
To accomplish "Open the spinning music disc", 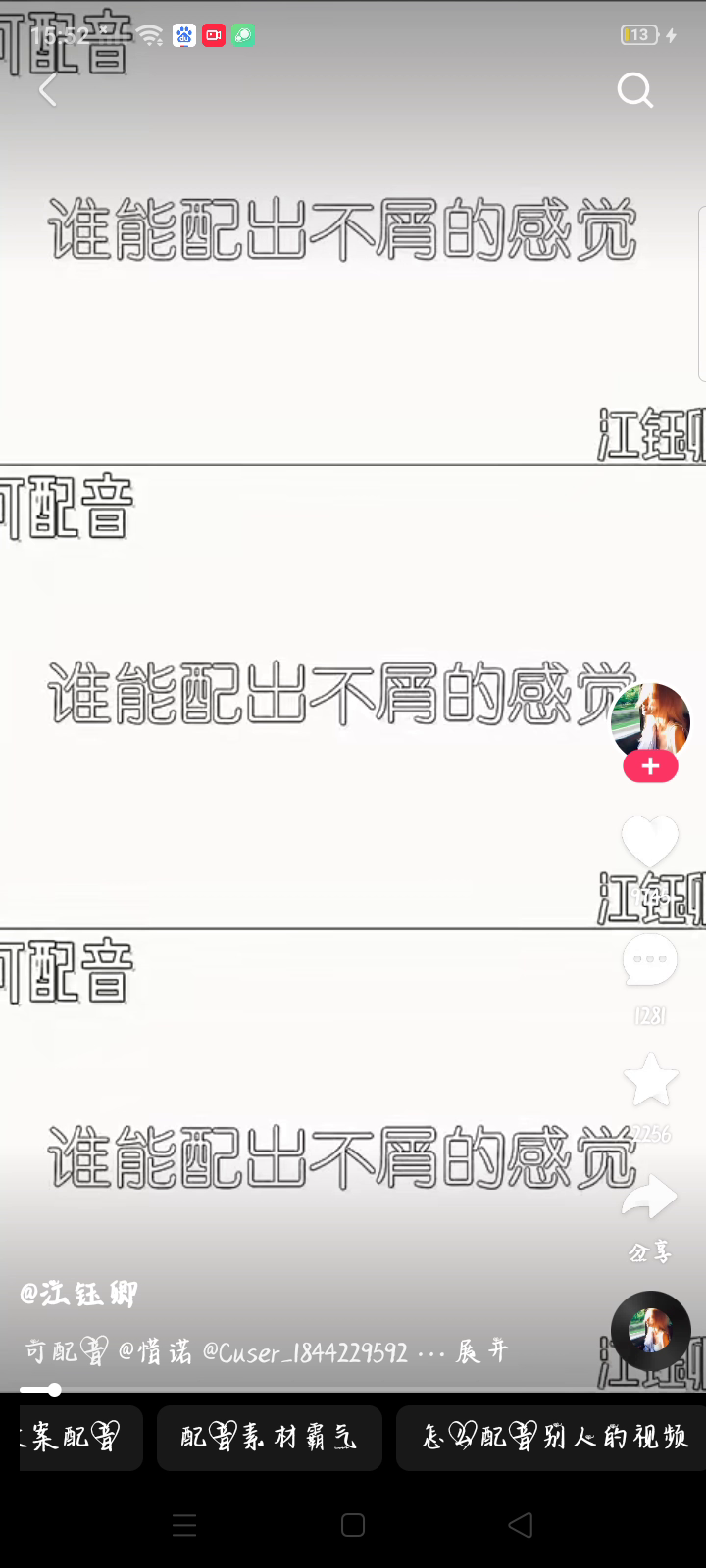I will point(651,1331).
